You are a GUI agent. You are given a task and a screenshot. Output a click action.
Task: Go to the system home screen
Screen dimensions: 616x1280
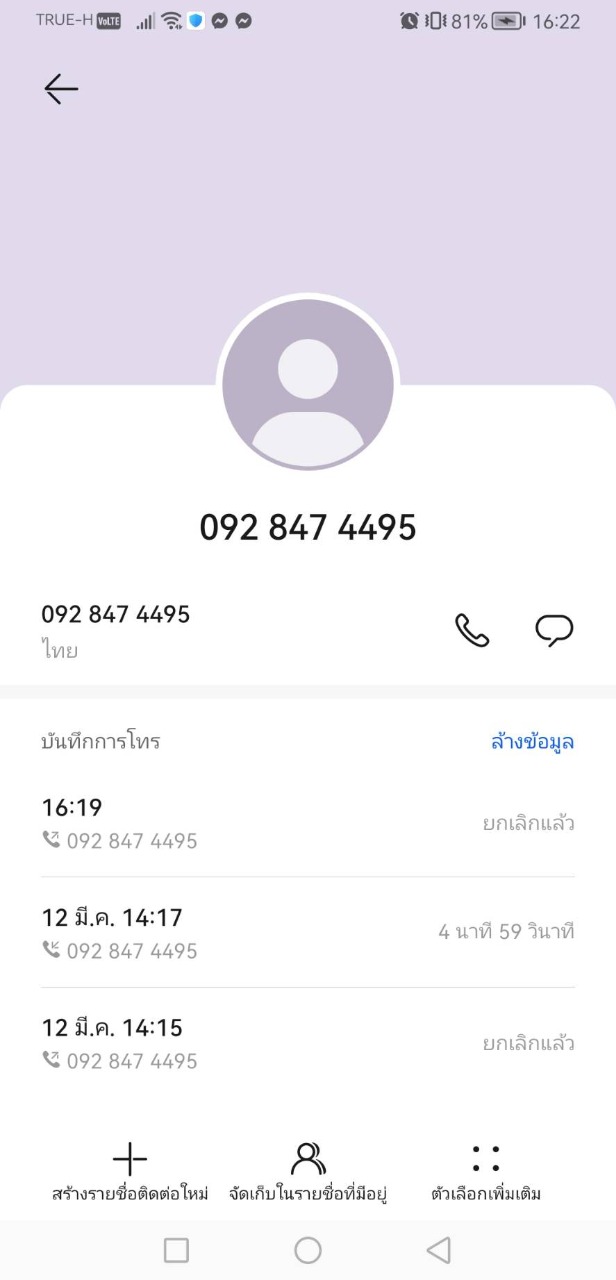(308, 1250)
